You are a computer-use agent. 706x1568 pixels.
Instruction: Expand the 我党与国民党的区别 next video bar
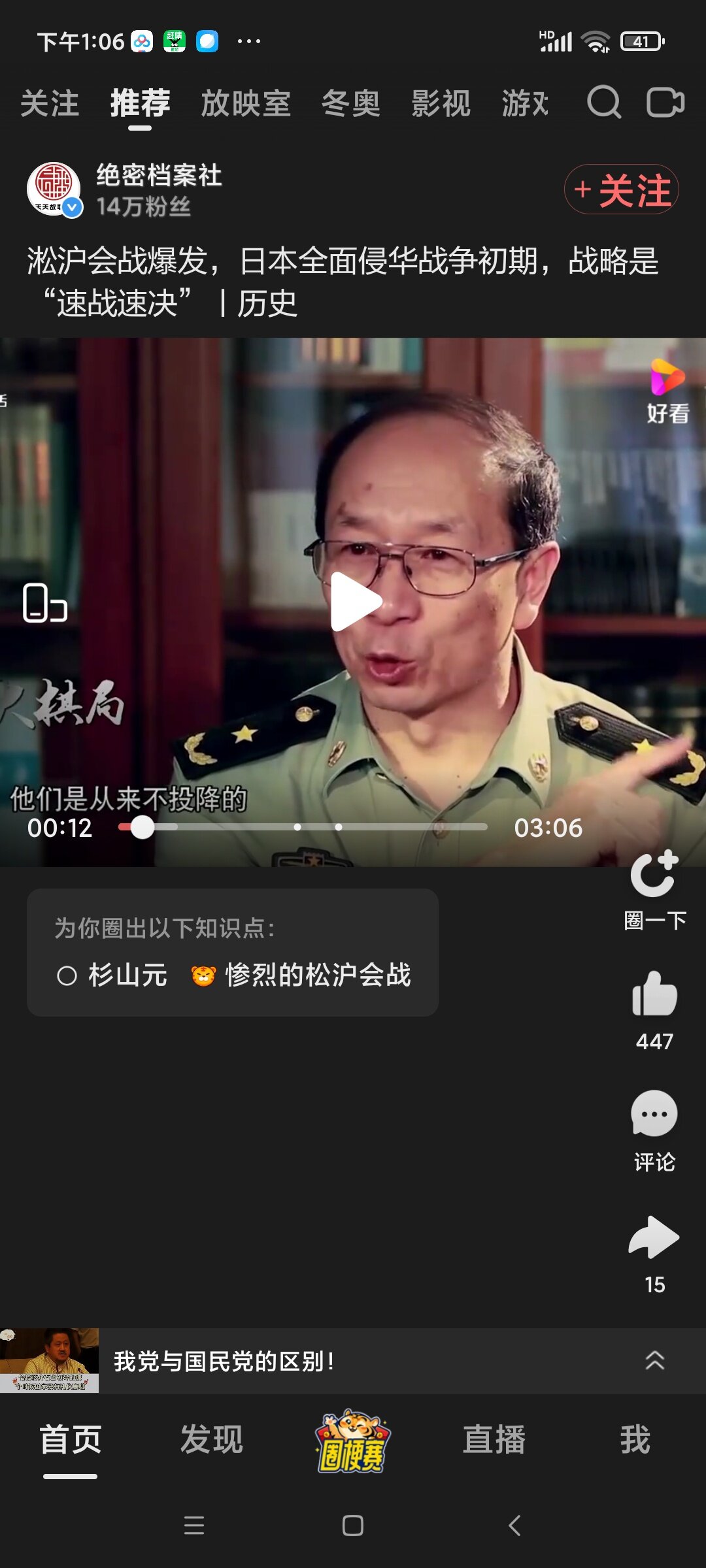[x=654, y=1360]
